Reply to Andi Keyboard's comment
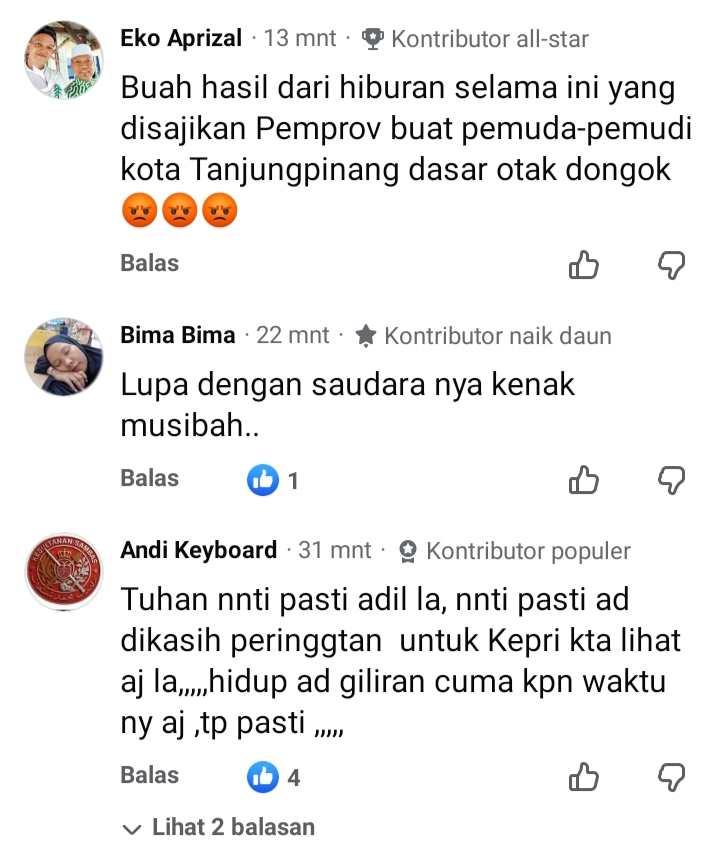This screenshot has width=720, height=844. pos(150,775)
